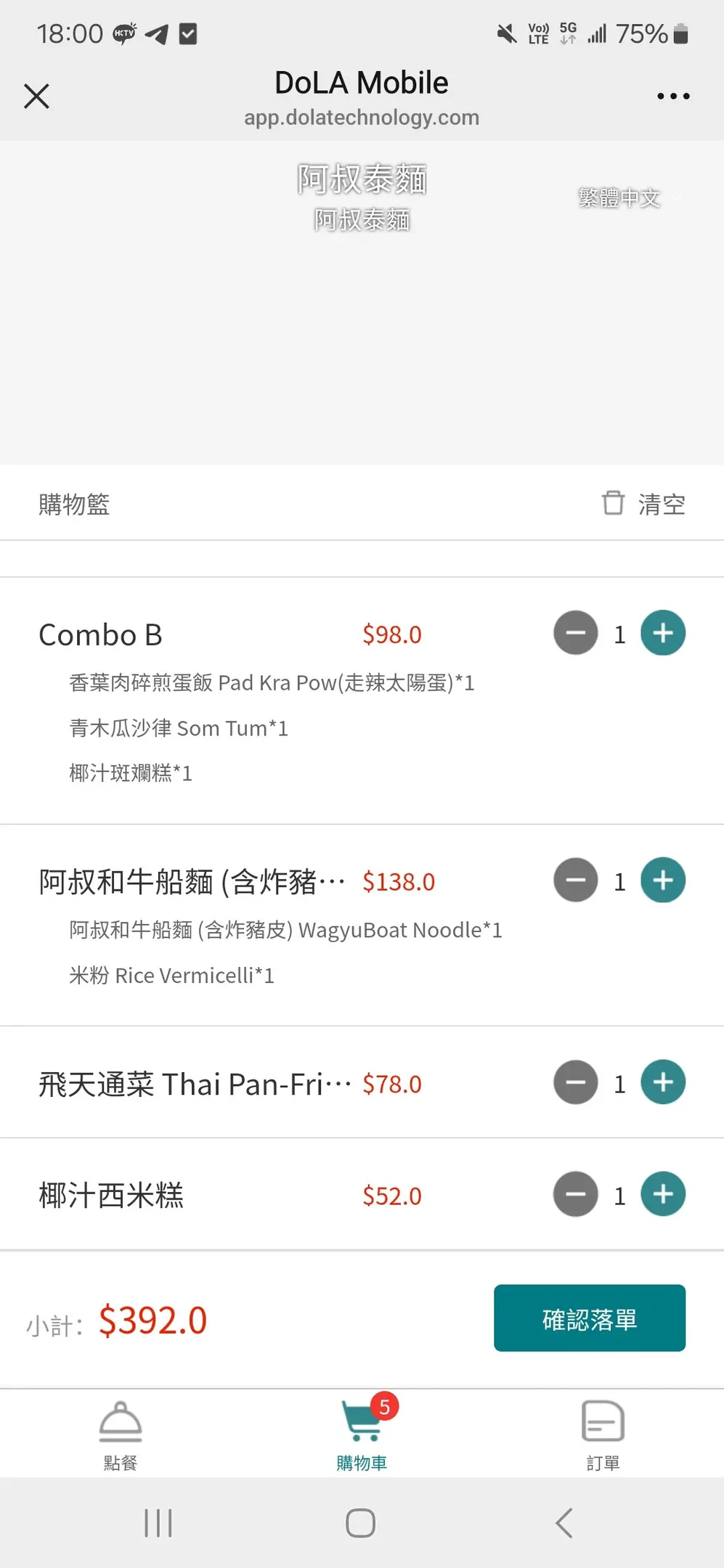Decrease 阿叔和牛船麵 quantity
This screenshot has height=1568, width=724.
click(575, 881)
